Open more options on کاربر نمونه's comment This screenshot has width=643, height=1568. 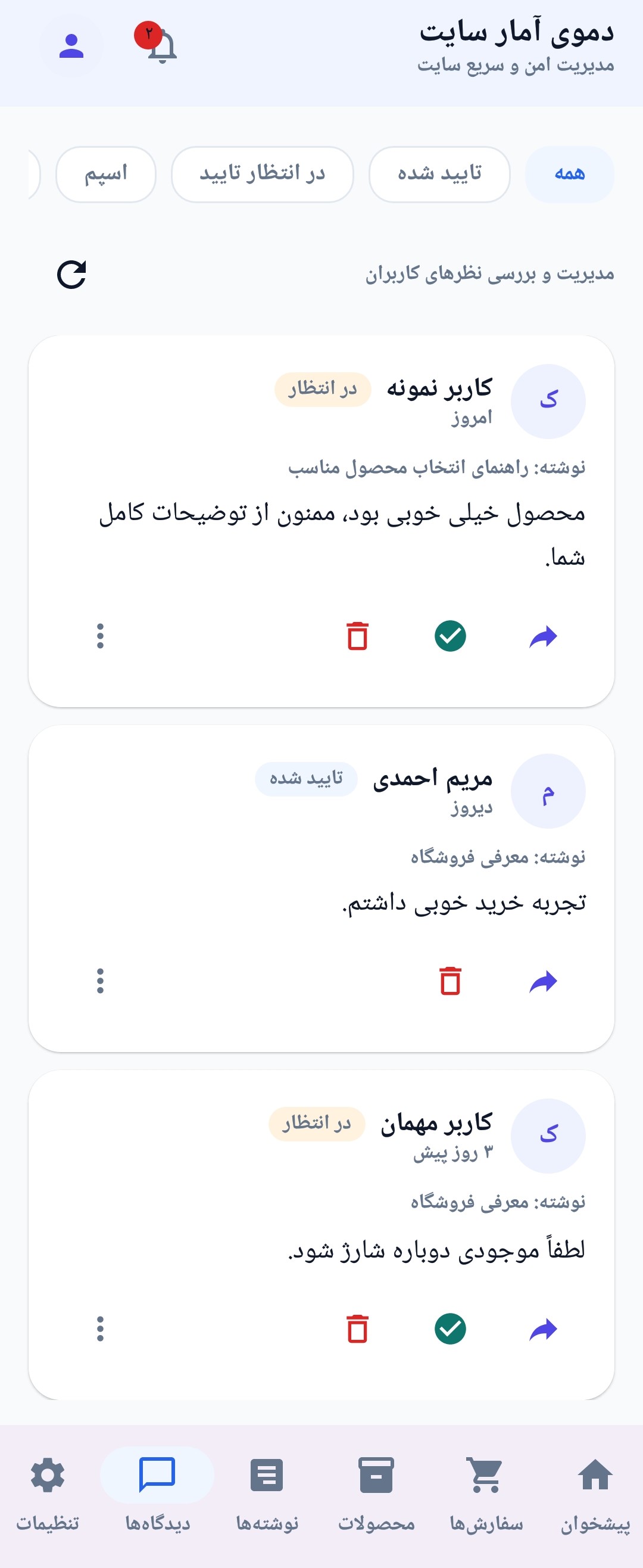coord(101,636)
